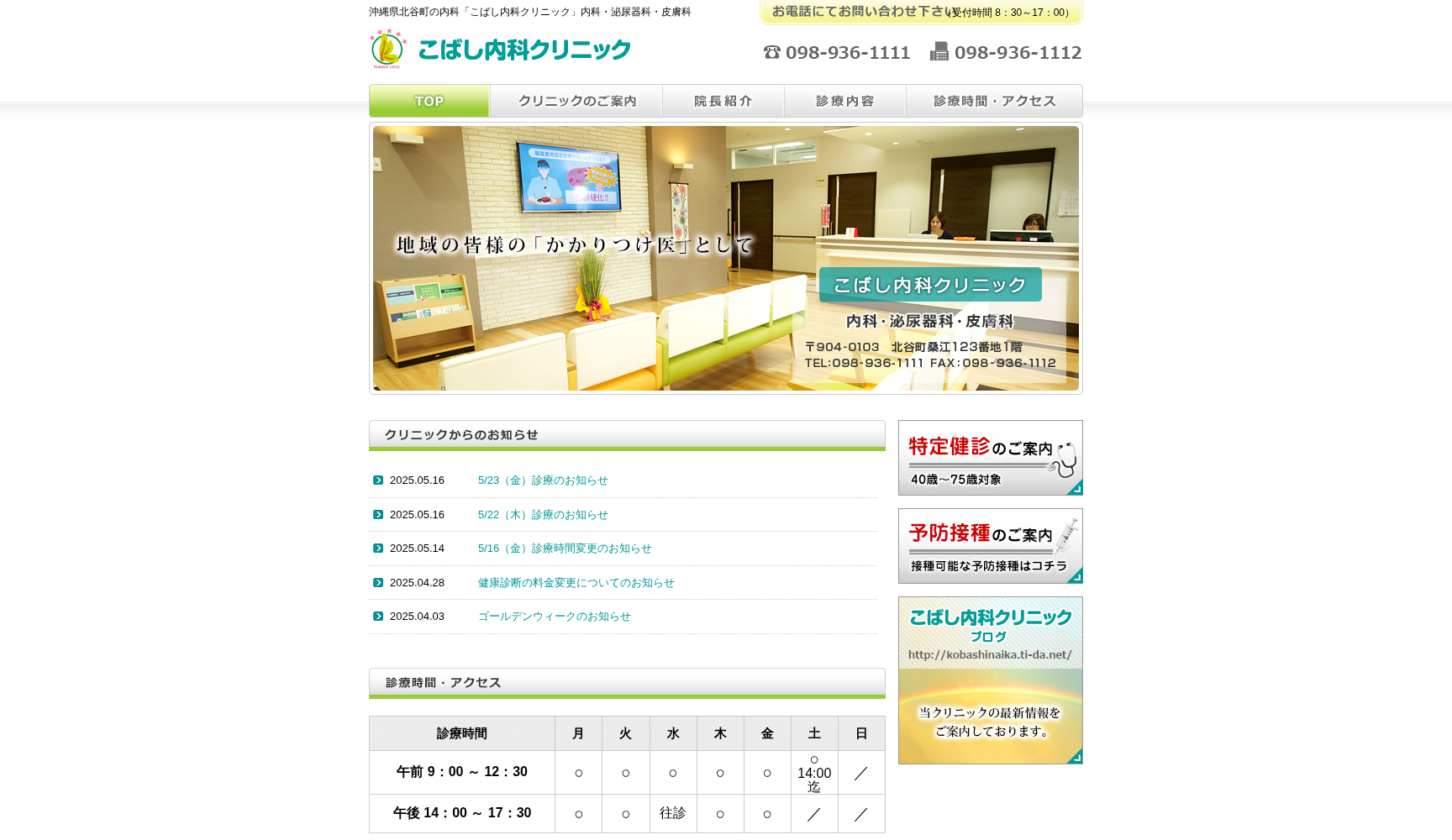Open the 5/22（木）診療のお知らせ notice
Screen dimensions: 1452x840
pos(543,515)
